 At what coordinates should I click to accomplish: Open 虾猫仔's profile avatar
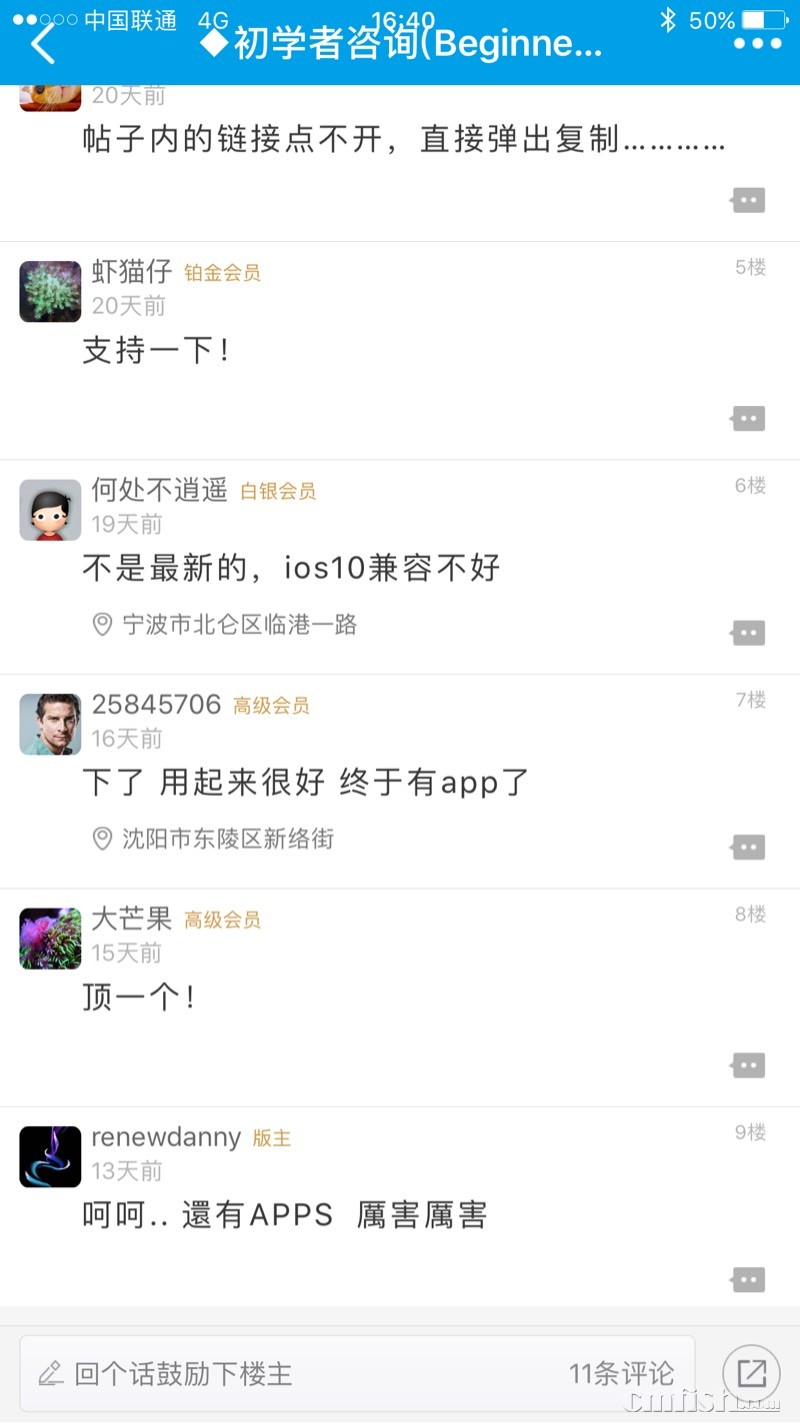[50, 292]
